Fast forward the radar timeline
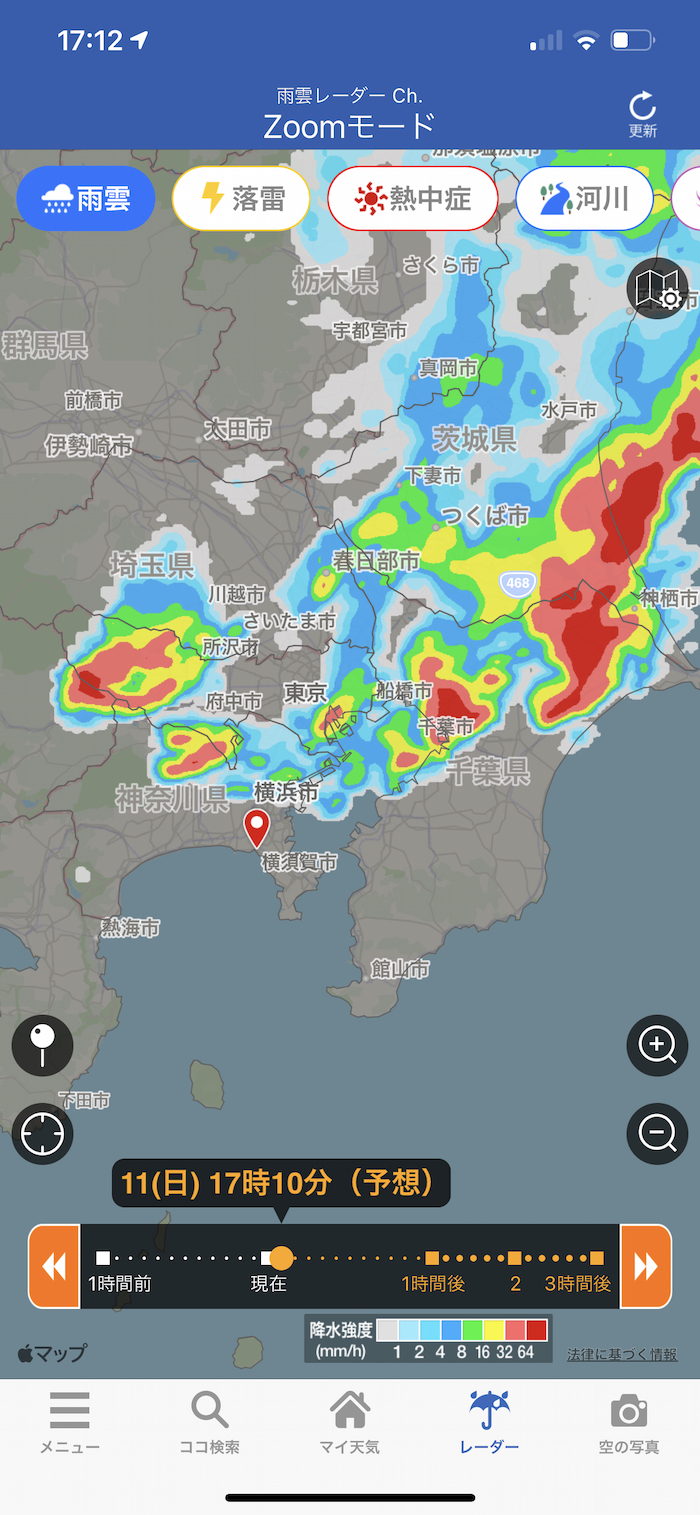The width and height of the screenshot is (700, 1515). [646, 1266]
